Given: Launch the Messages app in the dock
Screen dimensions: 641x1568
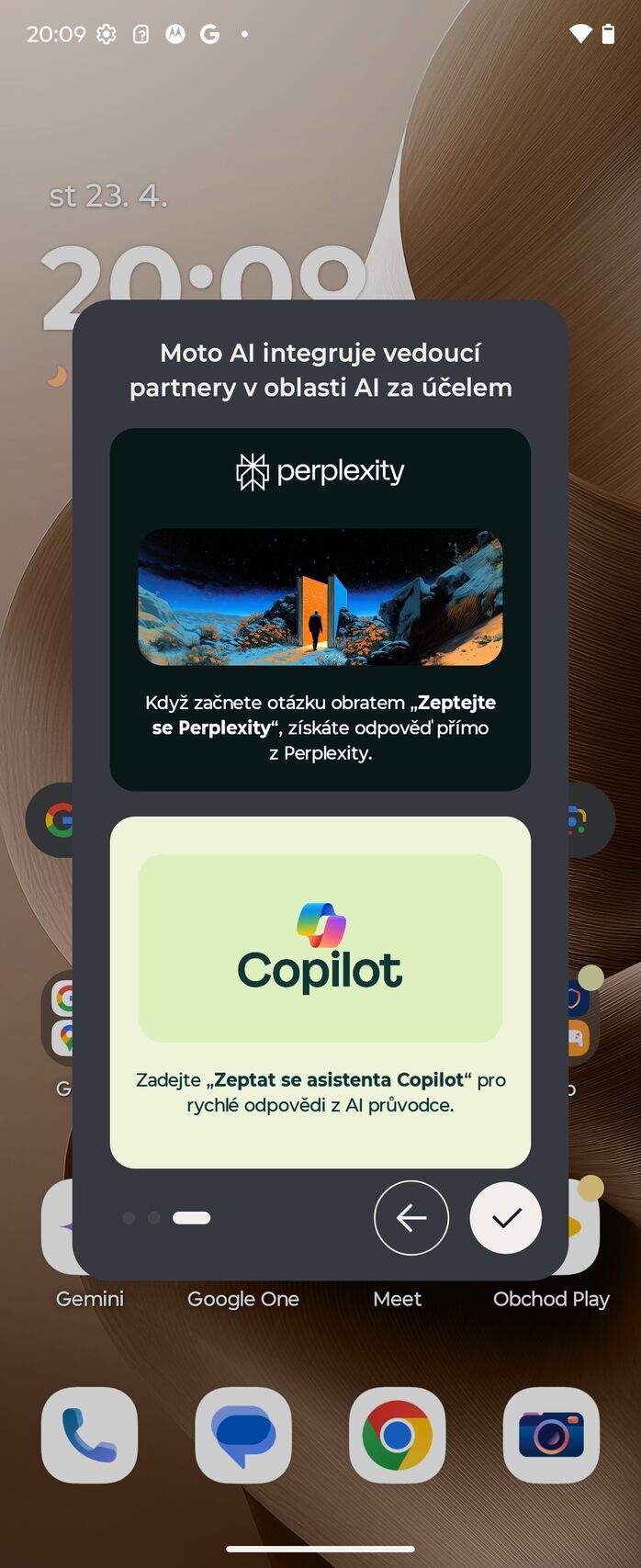Looking at the screenshot, I should pyautogui.click(x=243, y=1435).
